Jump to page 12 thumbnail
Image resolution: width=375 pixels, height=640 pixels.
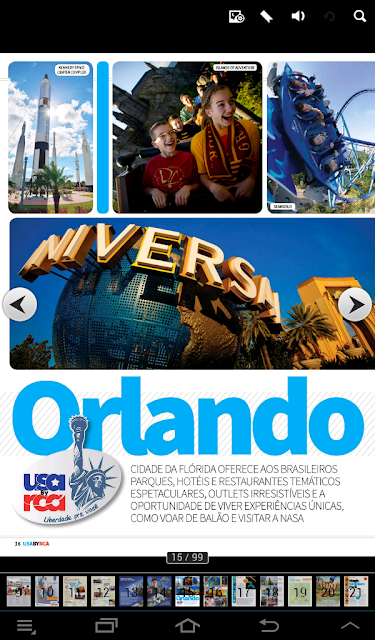[x=103, y=591]
